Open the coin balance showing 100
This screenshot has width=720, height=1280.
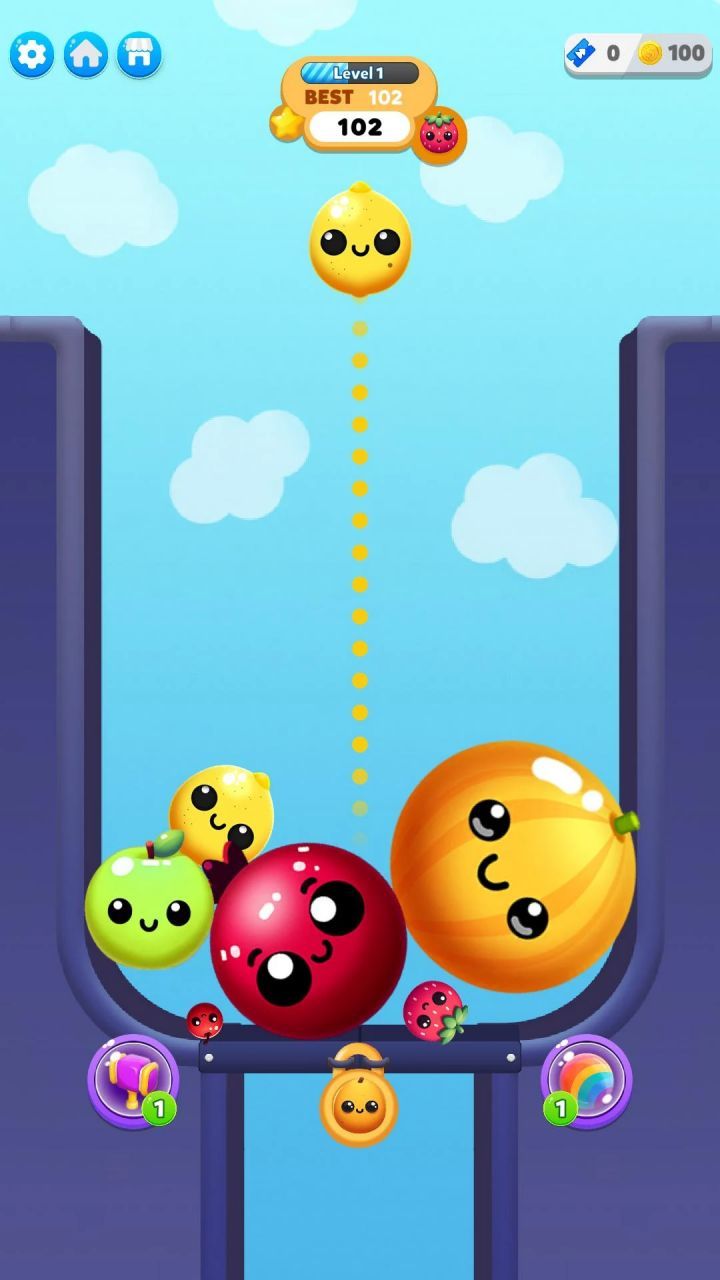(672, 53)
